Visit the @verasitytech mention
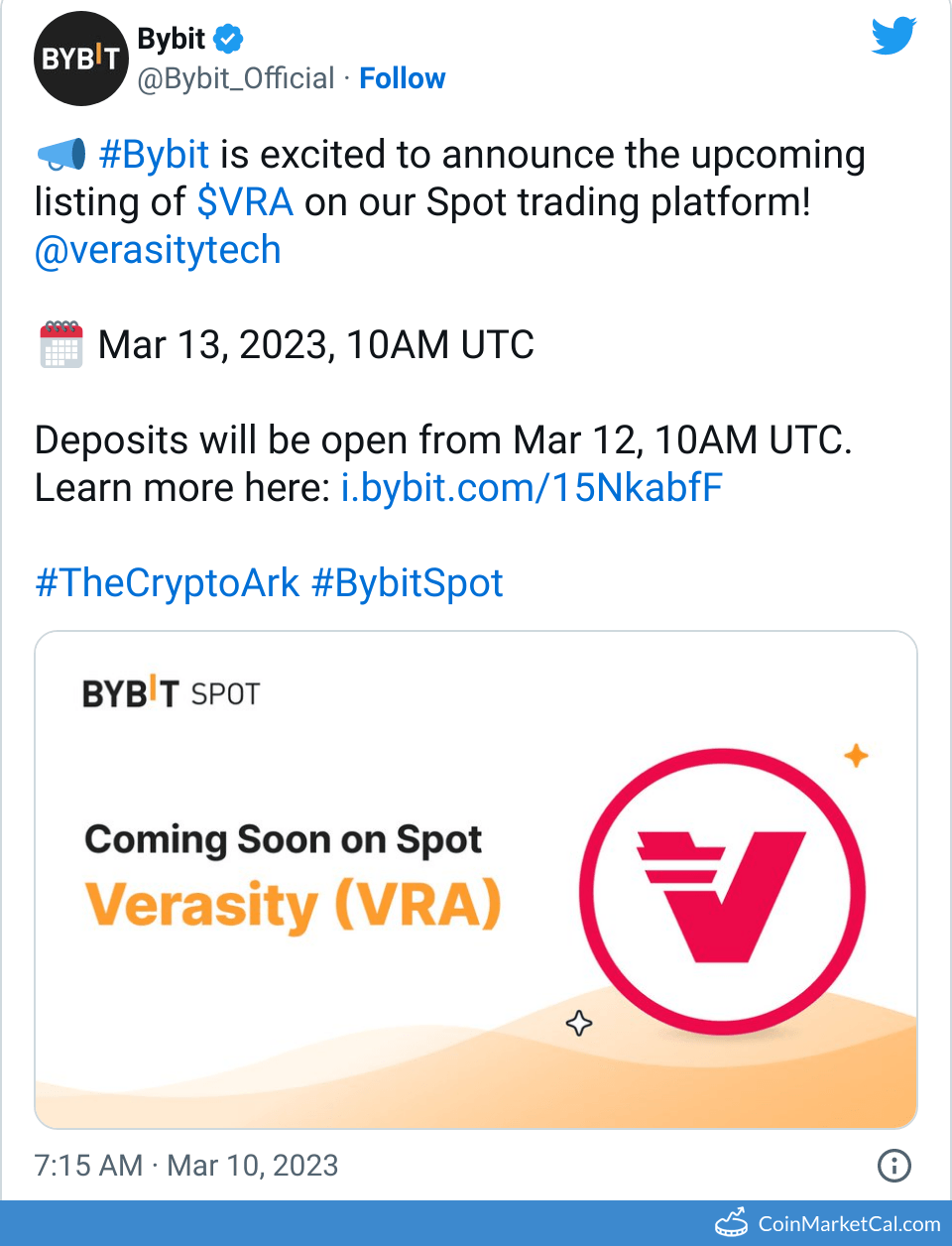Image resolution: width=952 pixels, height=1246 pixels. [158, 250]
